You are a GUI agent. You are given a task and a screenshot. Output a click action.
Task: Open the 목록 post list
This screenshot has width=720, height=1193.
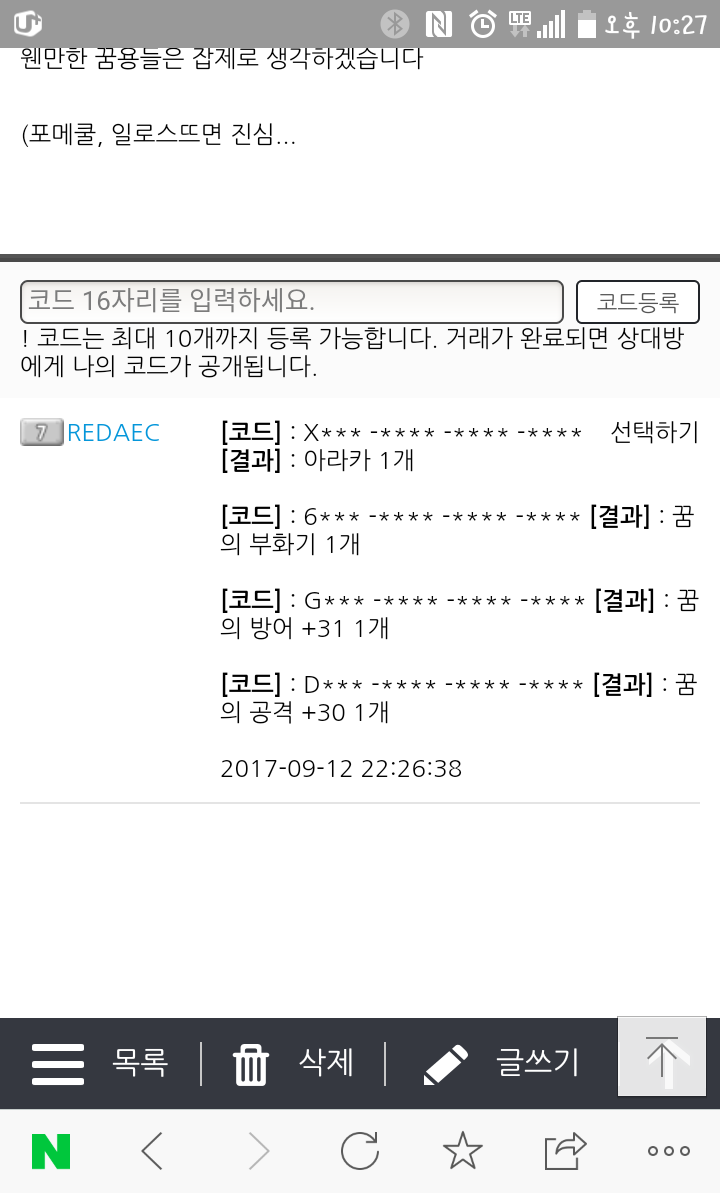100,1063
